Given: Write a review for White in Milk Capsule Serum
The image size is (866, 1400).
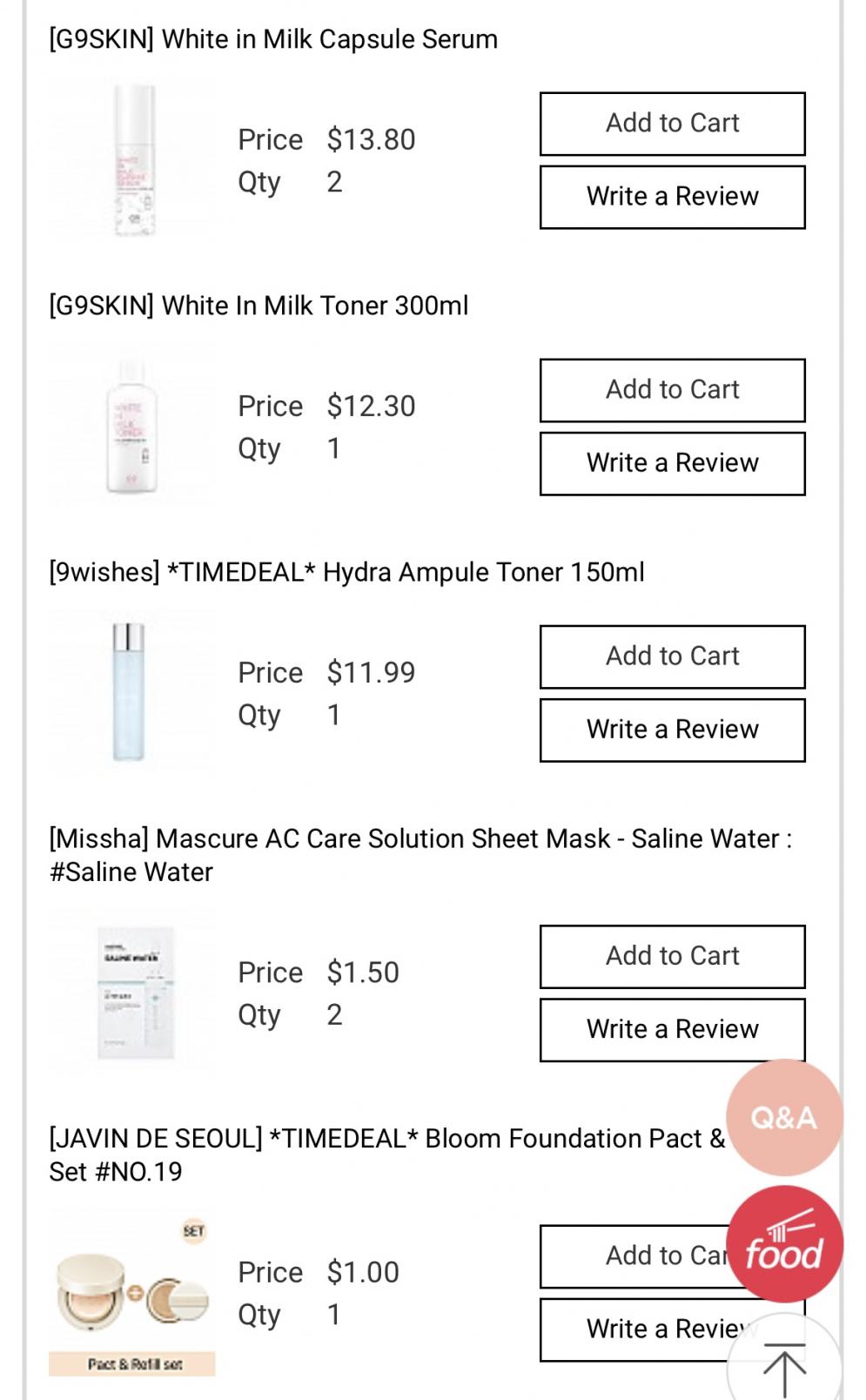Looking at the screenshot, I should pyautogui.click(x=672, y=197).
